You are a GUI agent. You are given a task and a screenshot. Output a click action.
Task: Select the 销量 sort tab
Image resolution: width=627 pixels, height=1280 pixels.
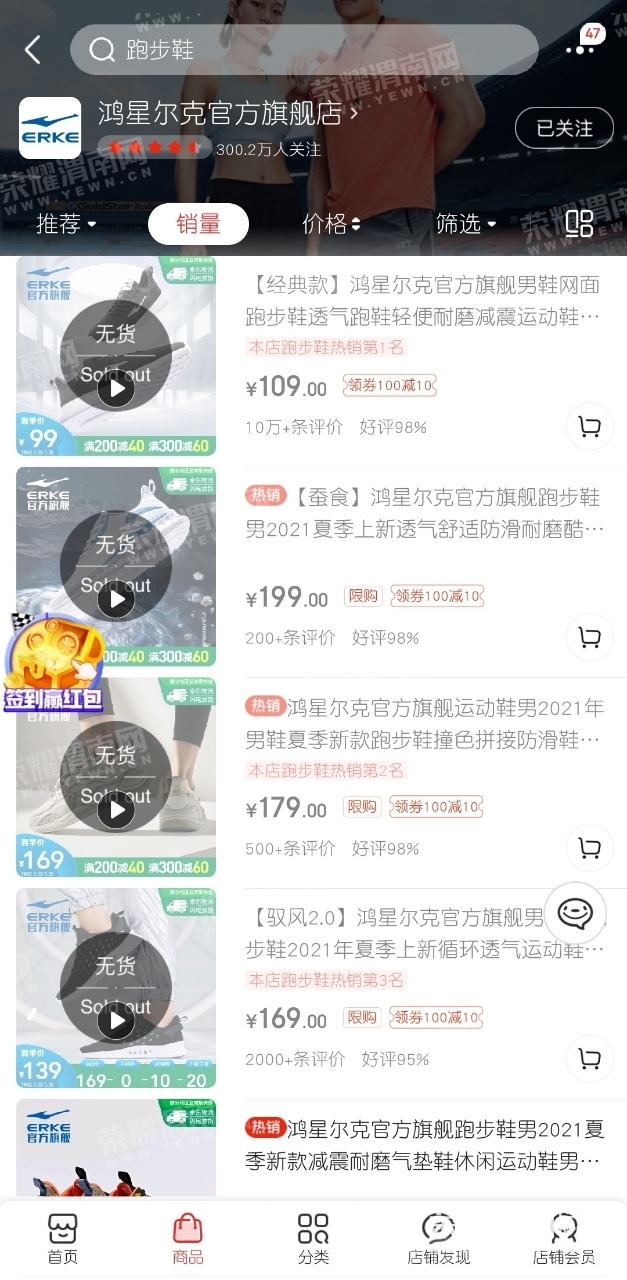tap(198, 224)
